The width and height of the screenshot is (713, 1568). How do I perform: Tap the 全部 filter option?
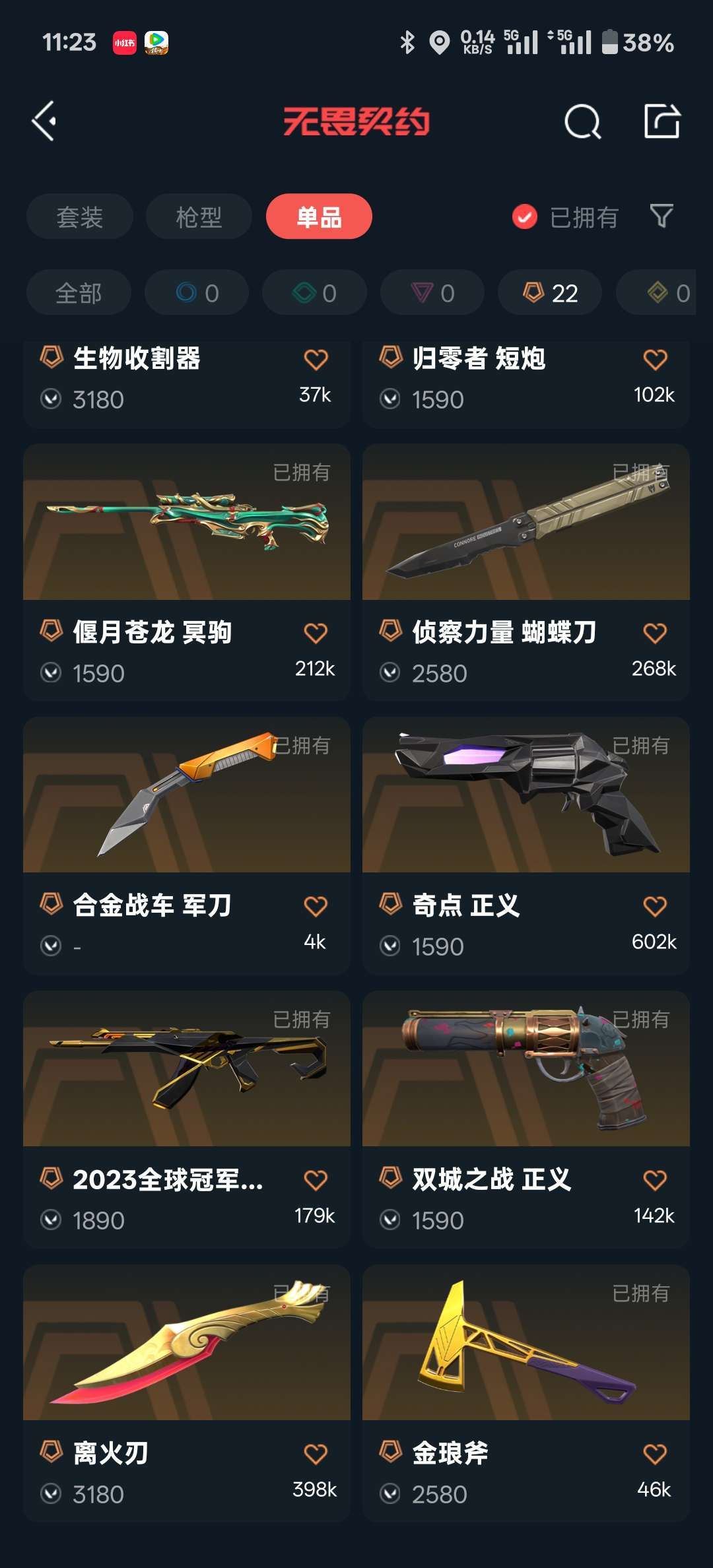click(79, 292)
